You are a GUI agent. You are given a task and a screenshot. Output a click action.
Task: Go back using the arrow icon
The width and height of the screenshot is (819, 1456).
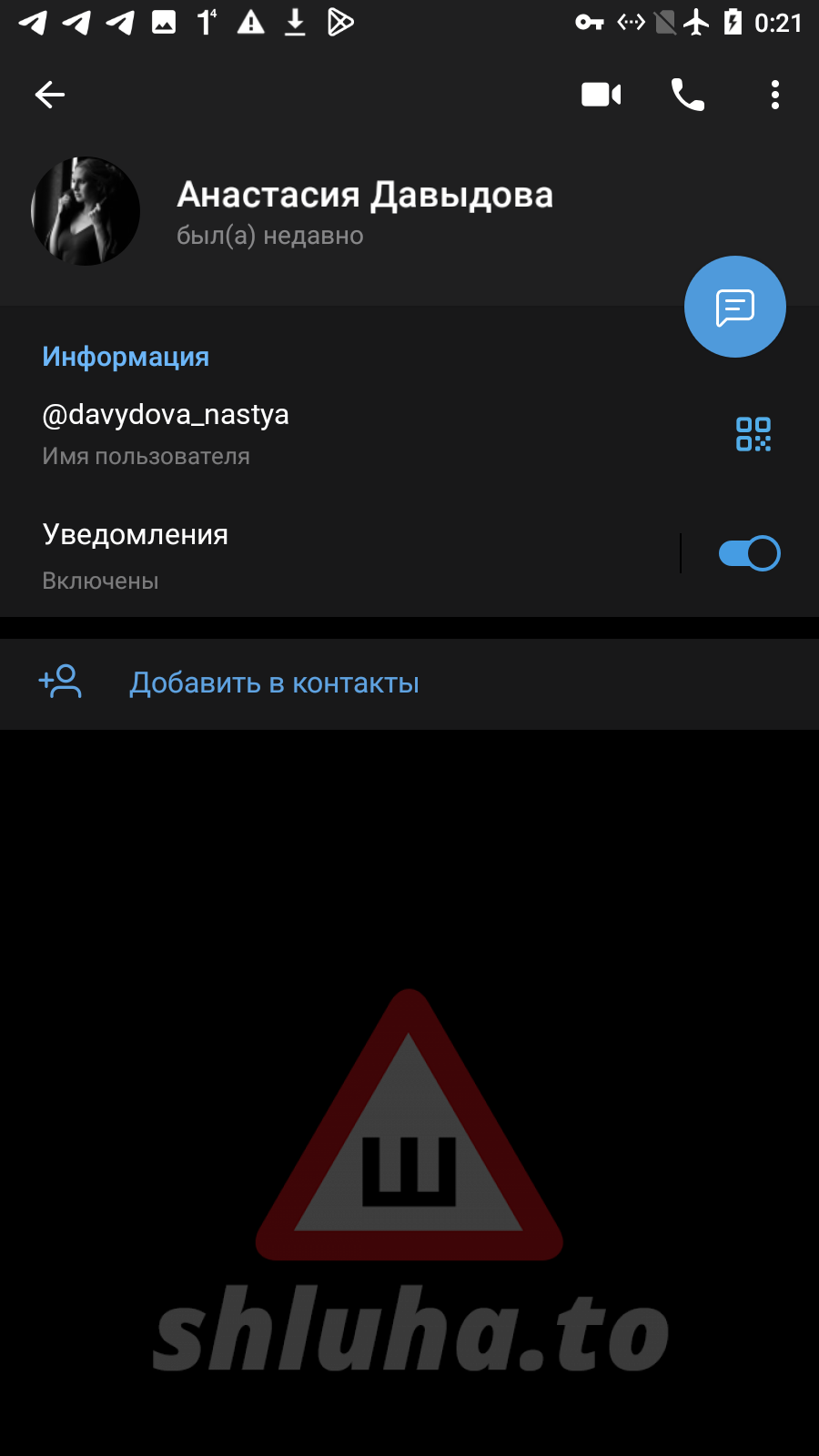[x=50, y=95]
